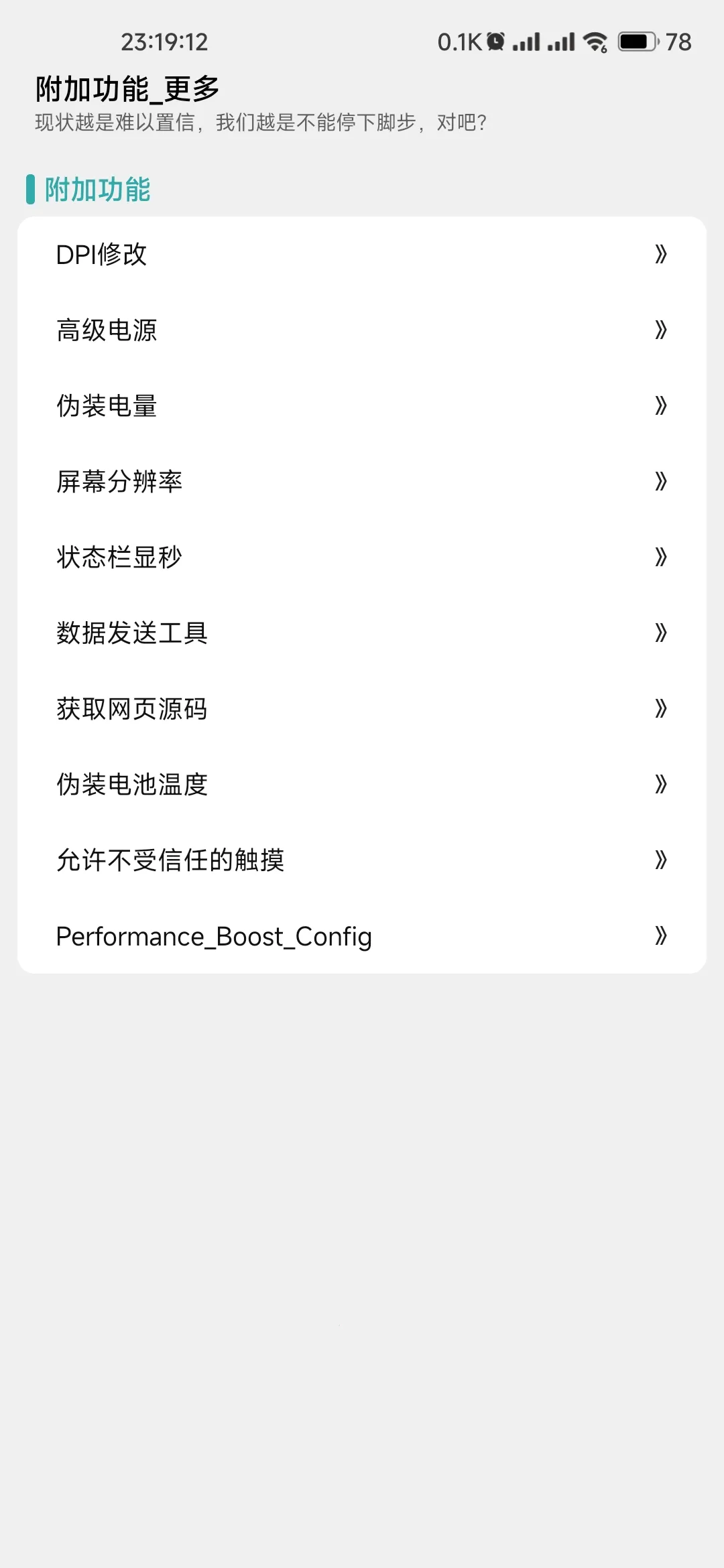Open 获取网页源码 tool
The image size is (724, 1568).
click(362, 709)
